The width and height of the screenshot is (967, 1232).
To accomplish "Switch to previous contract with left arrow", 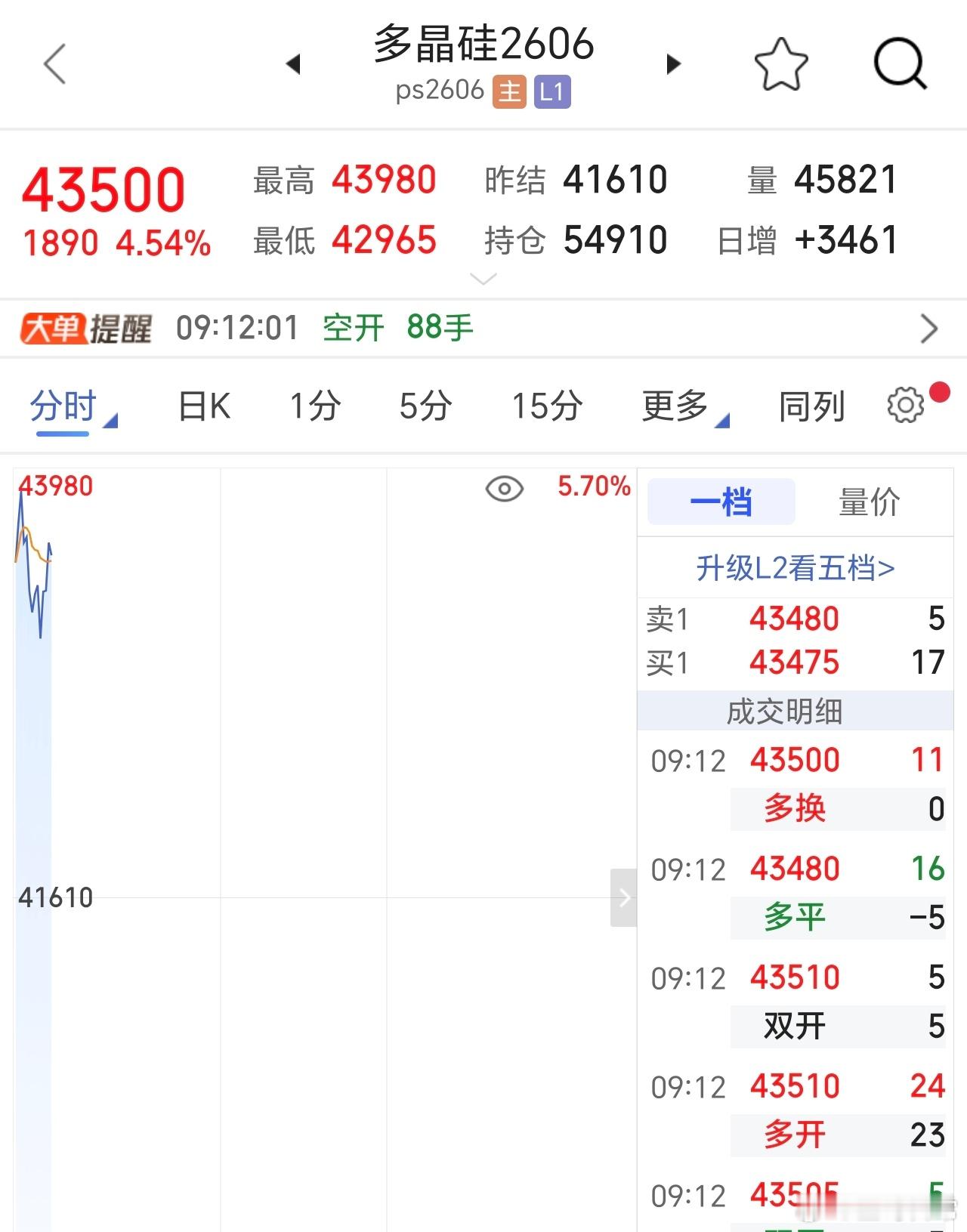I will [x=294, y=64].
